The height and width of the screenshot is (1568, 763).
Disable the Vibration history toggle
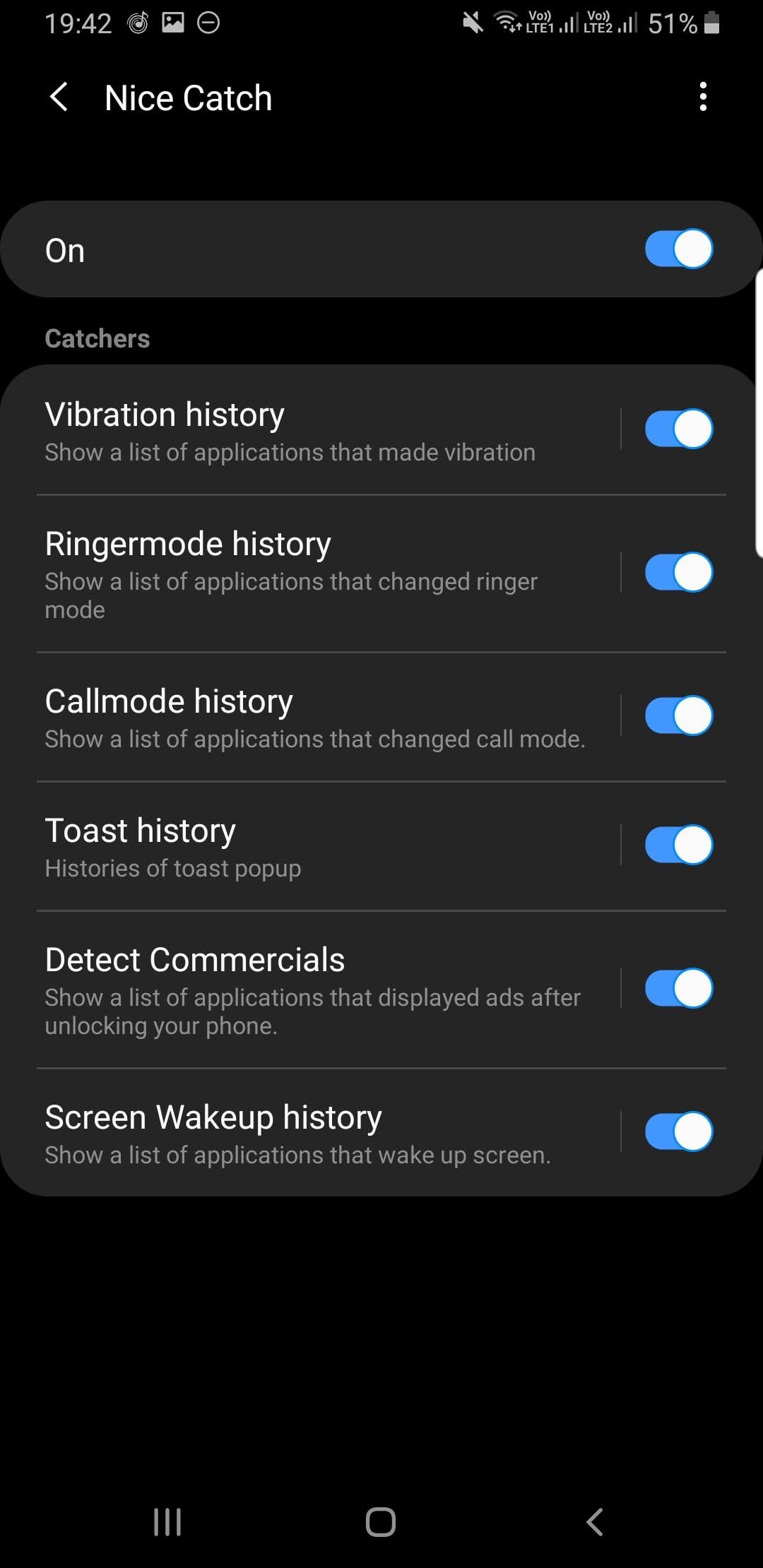[x=678, y=429]
